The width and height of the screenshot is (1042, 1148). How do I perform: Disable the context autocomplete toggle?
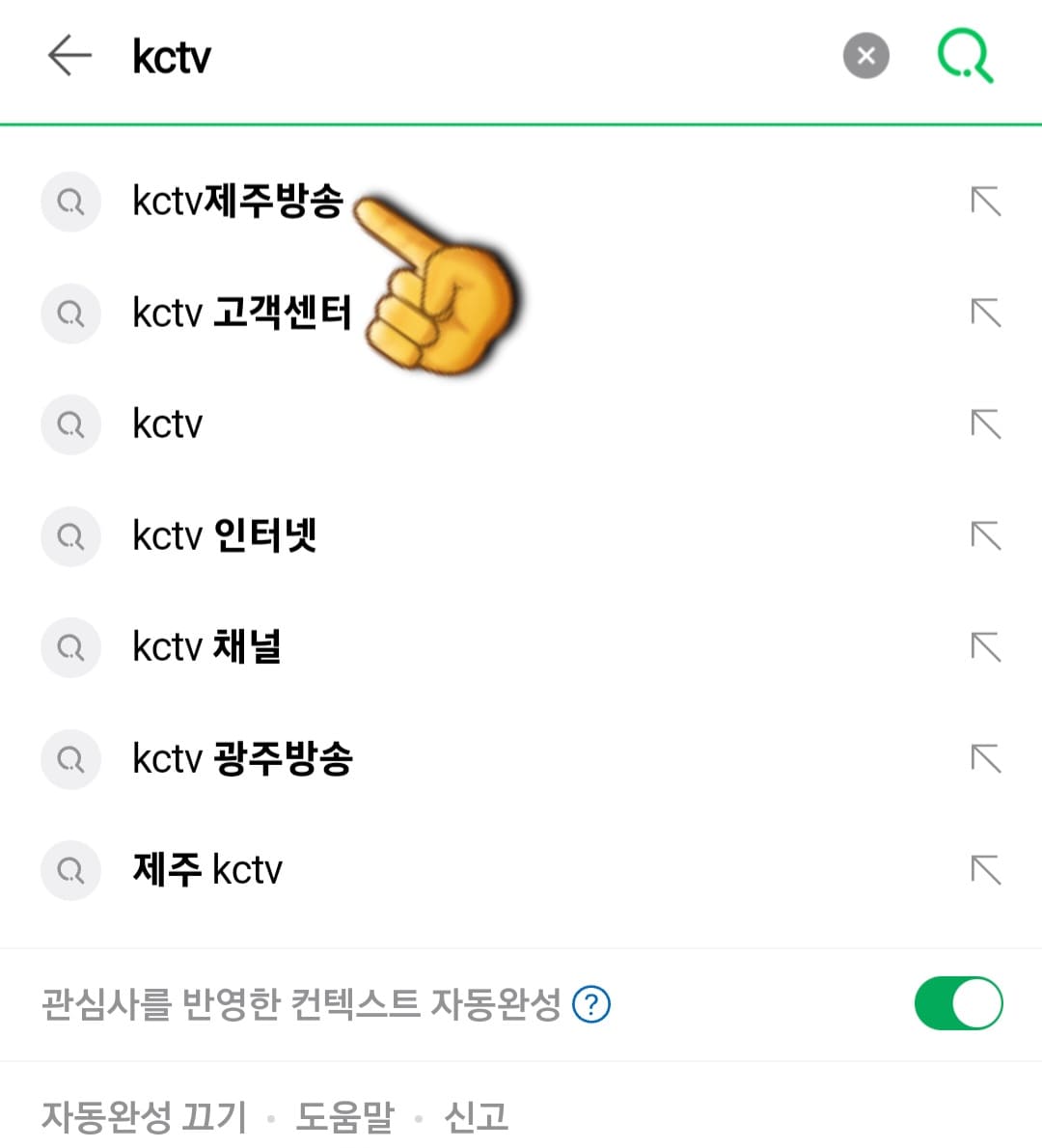(x=958, y=1003)
